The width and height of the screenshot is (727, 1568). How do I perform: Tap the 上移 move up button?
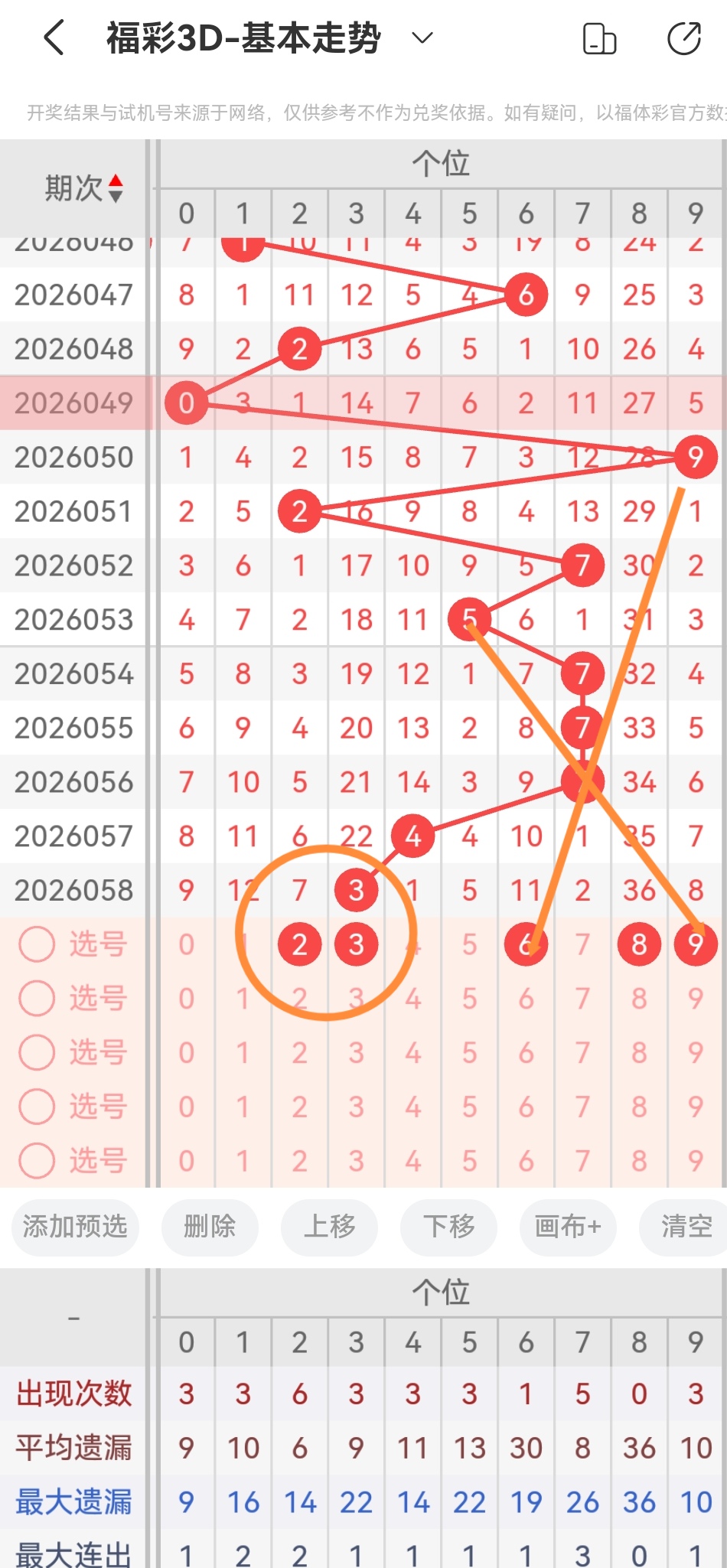(x=329, y=1227)
